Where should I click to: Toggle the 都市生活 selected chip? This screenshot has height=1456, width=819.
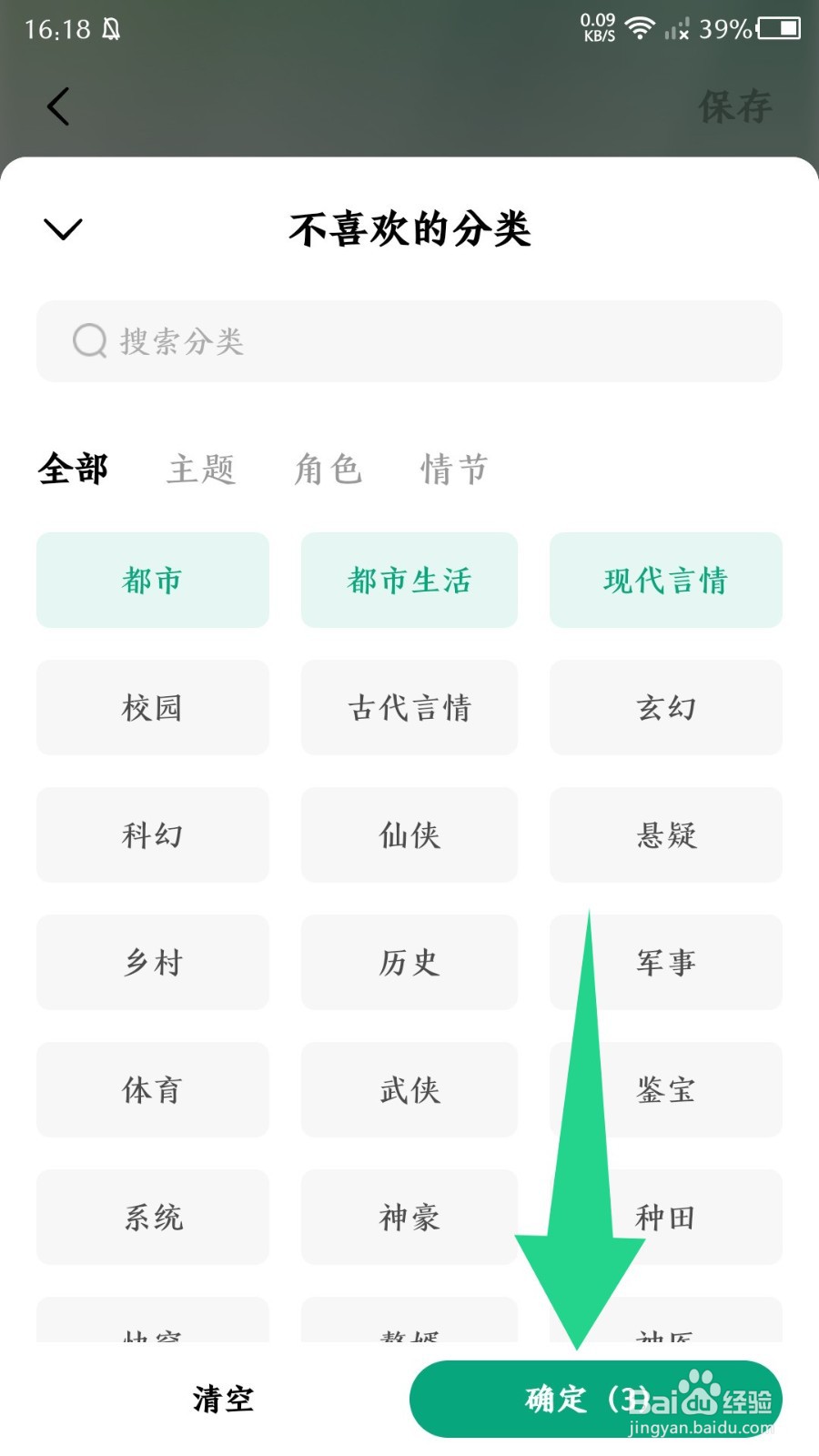(409, 580)
